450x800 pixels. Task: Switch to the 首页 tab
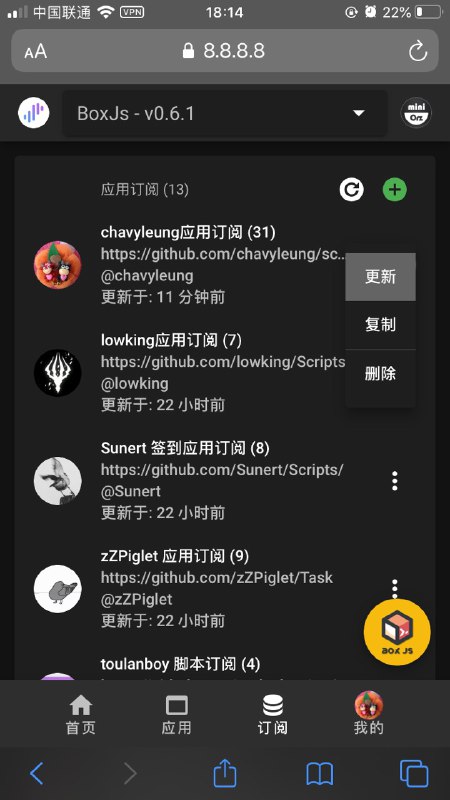click(81, 714)
